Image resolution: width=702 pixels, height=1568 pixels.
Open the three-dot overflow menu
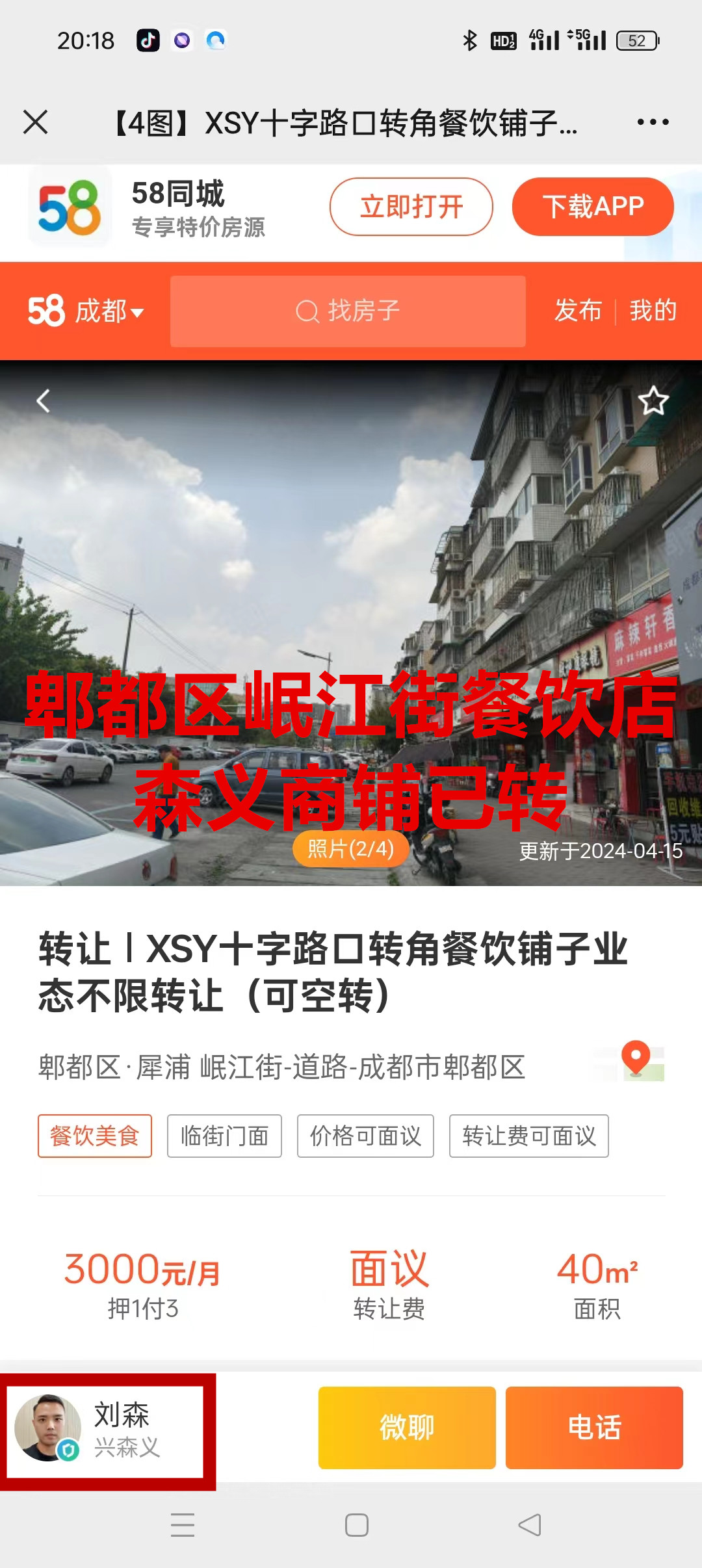click(x=653, y=122)
